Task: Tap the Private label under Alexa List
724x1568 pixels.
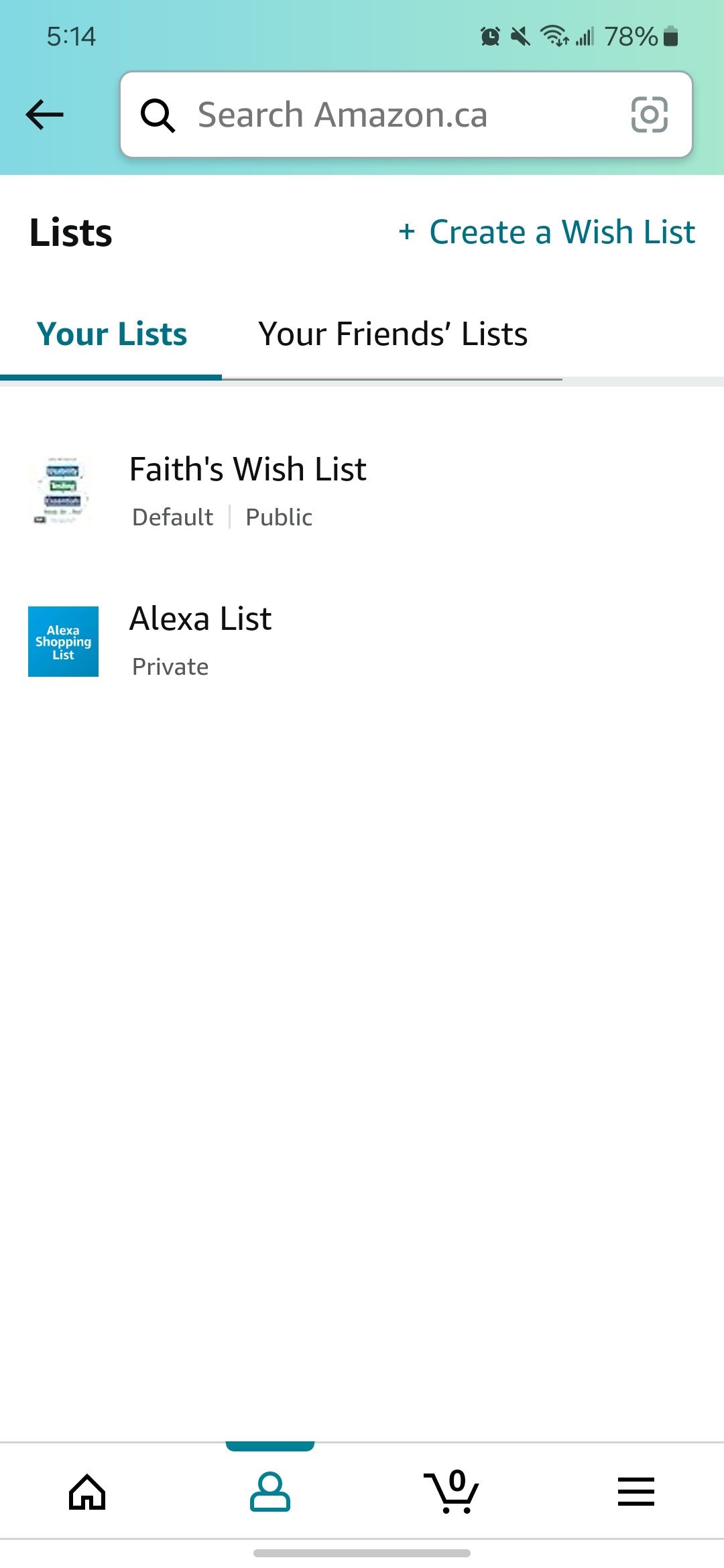Action: [170, 666]
